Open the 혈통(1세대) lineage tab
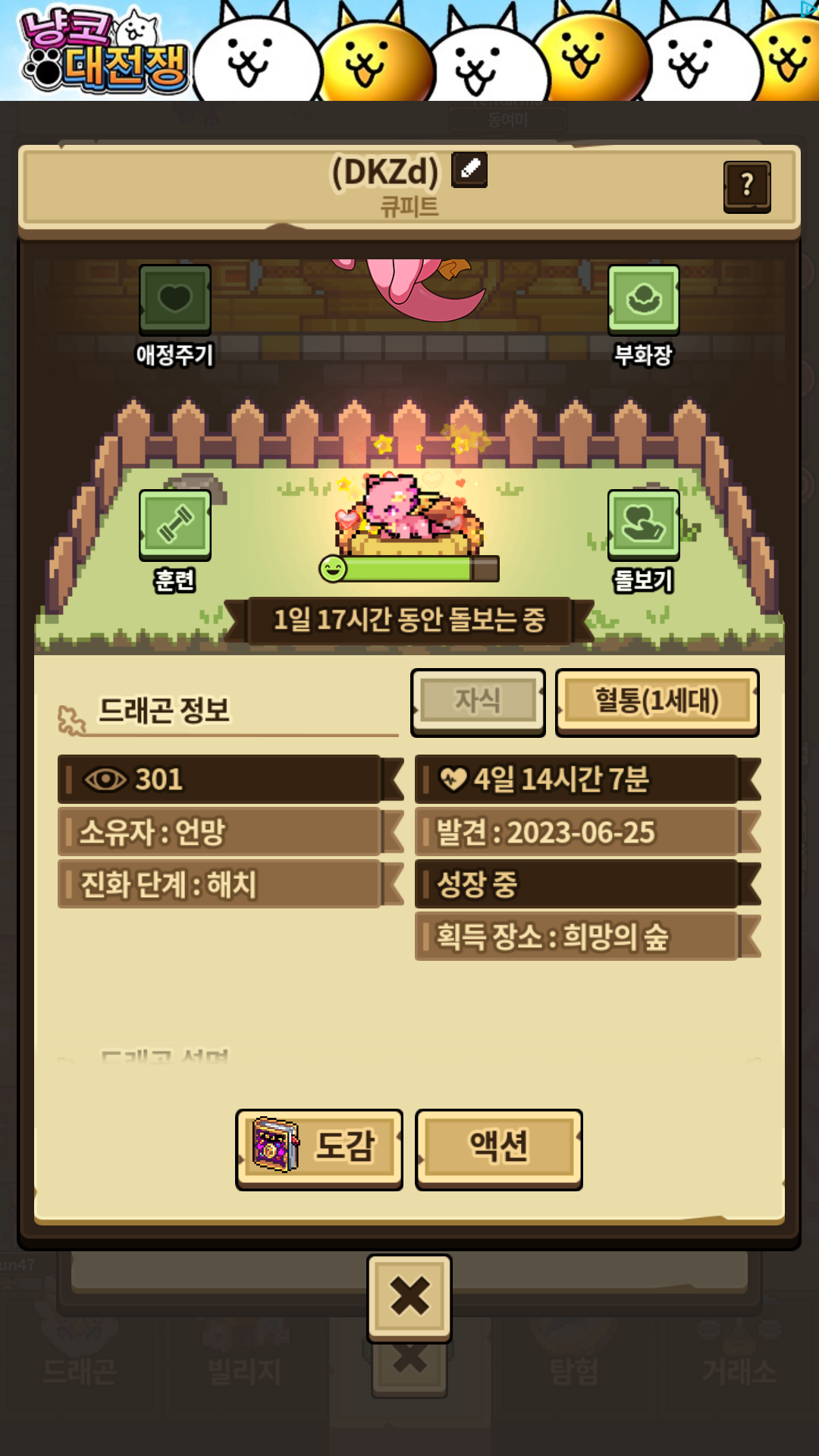The width and height of the screenshot is (819, 1456). 657,701
